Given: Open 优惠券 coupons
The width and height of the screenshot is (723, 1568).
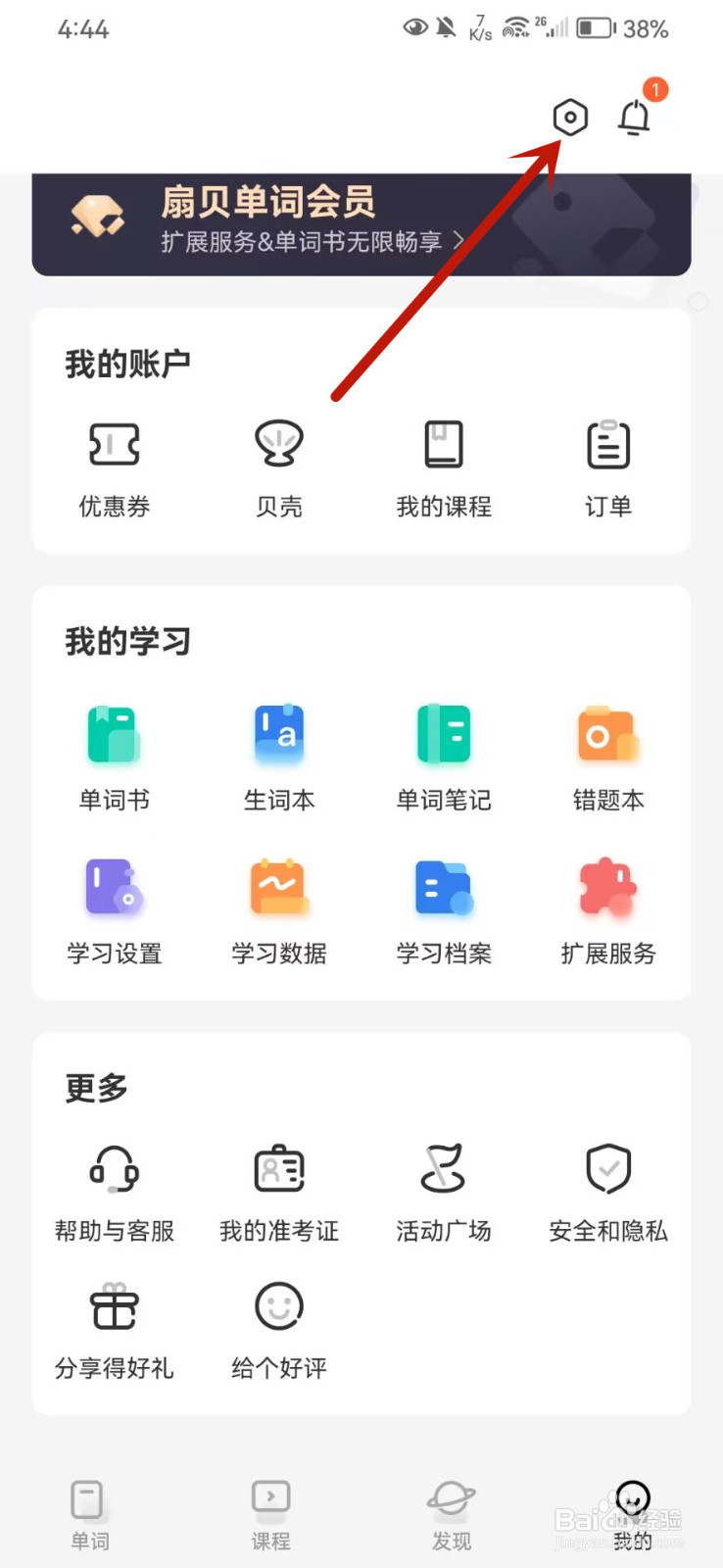Looking at the screenshot, I should click(x=115, y=467).
